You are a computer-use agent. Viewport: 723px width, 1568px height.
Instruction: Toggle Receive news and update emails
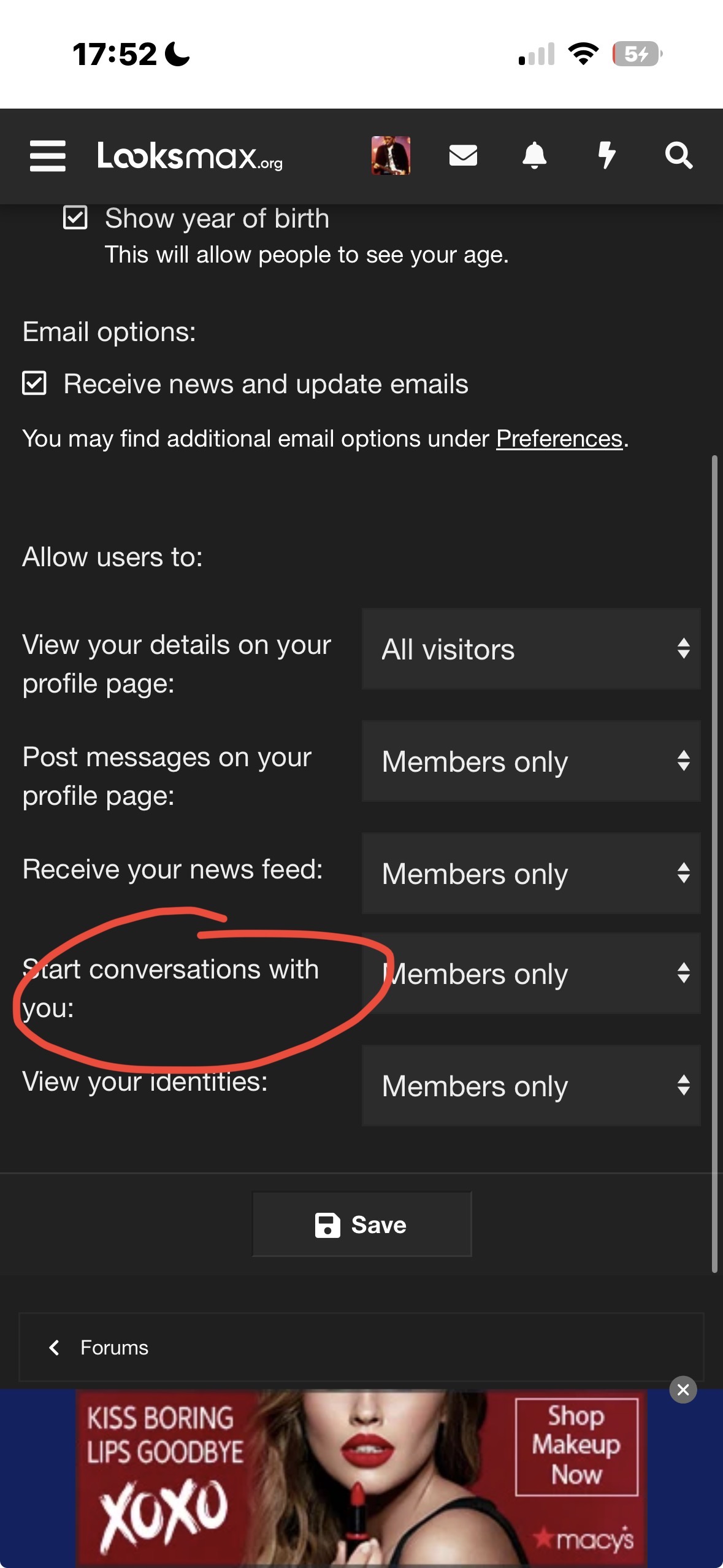coord(34,383)
